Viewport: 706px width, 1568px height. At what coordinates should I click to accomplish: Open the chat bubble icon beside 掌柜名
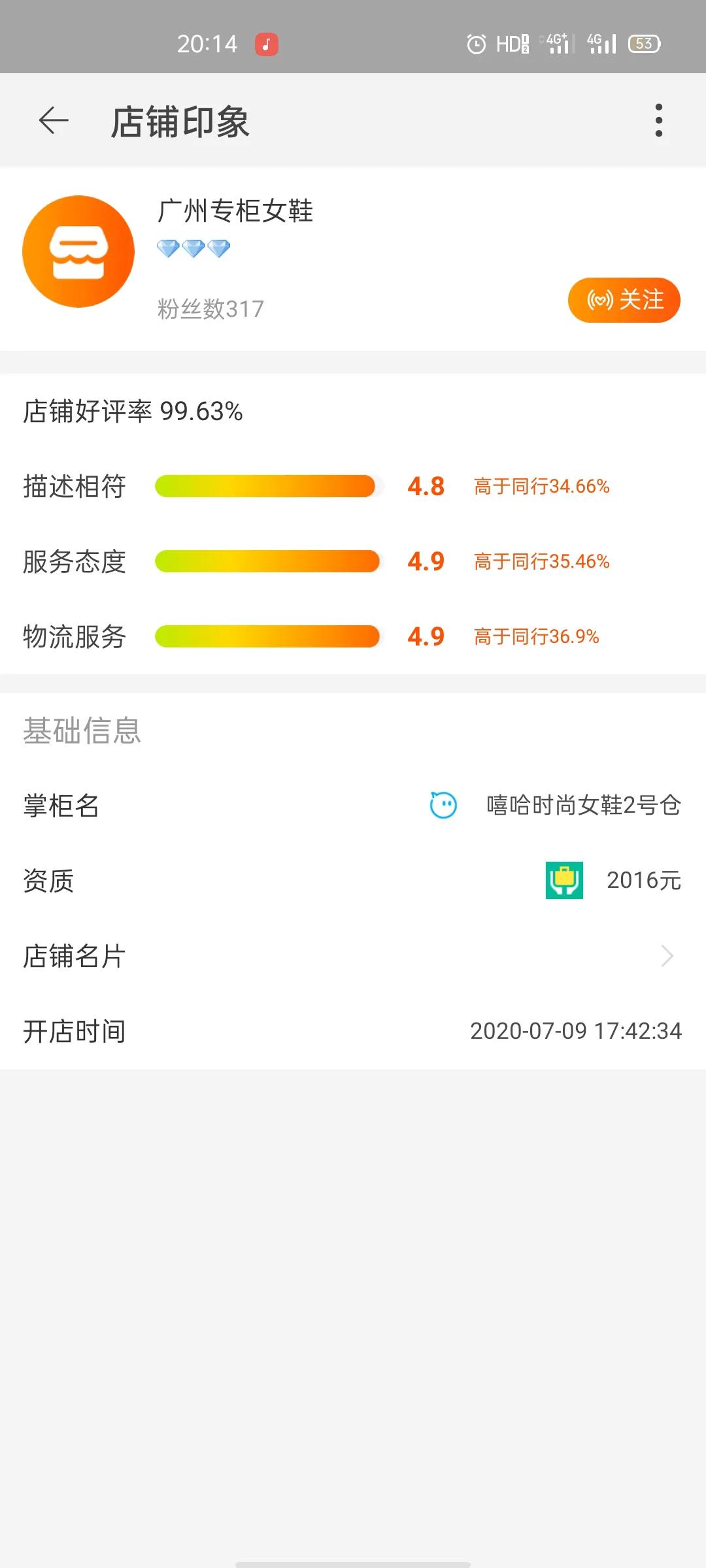pos(443,806)
